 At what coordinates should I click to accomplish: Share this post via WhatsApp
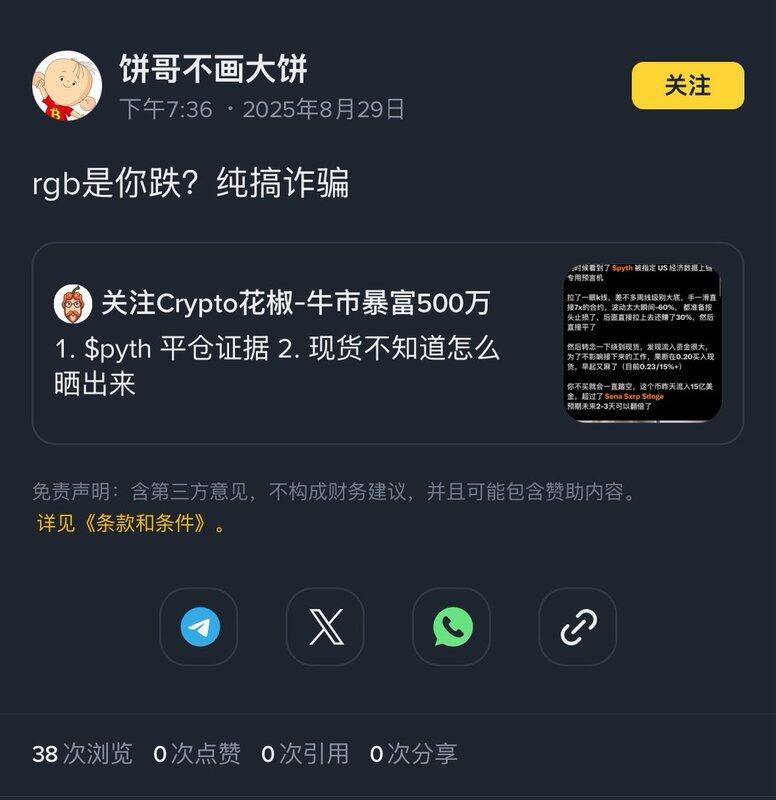452,627
